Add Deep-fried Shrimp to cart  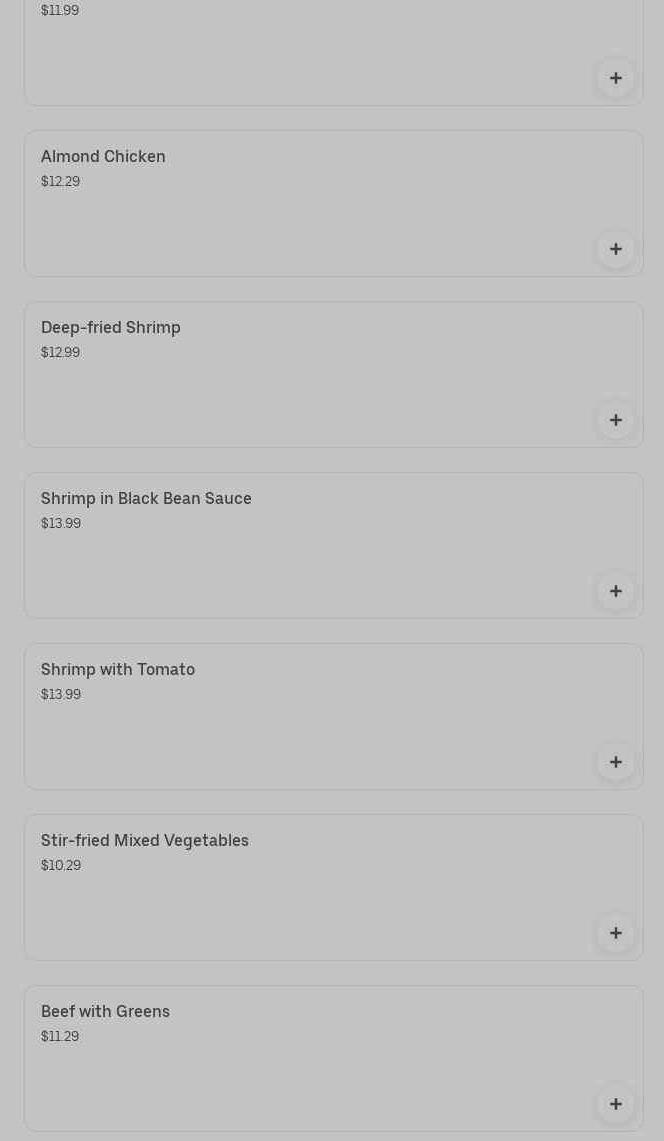(615, 420)
